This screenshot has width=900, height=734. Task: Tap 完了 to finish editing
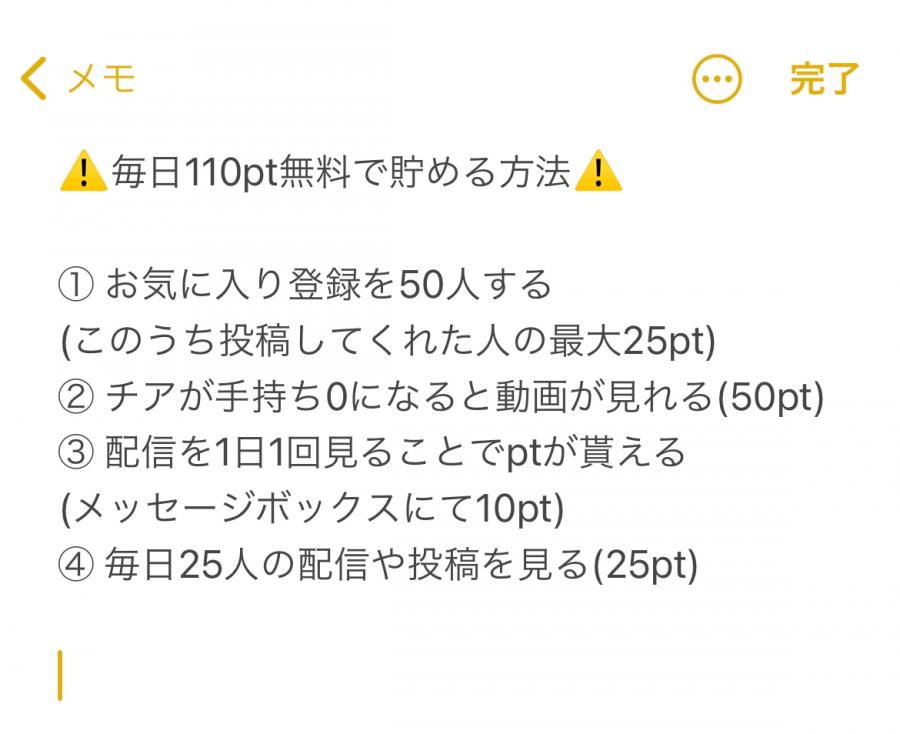(824, 78)
